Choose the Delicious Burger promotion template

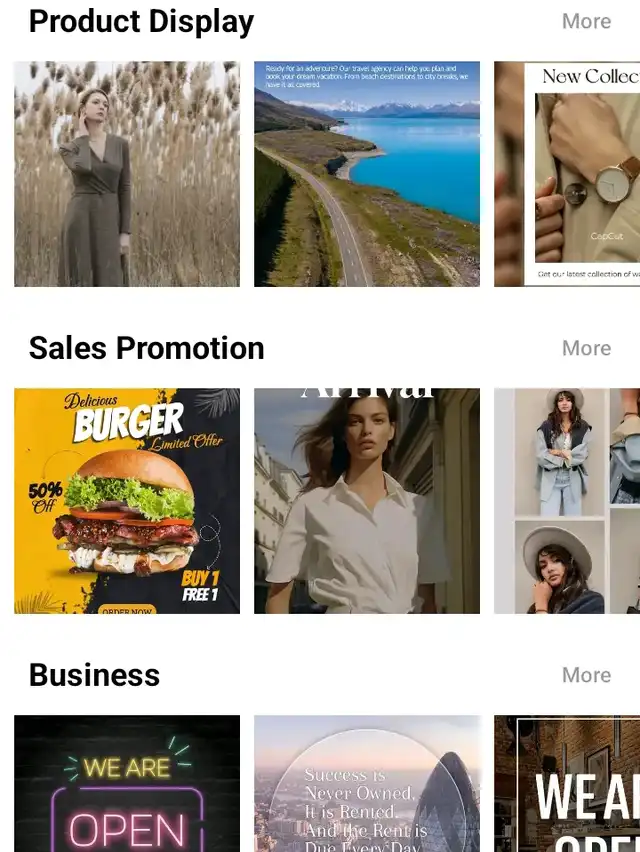pos(127,501)
